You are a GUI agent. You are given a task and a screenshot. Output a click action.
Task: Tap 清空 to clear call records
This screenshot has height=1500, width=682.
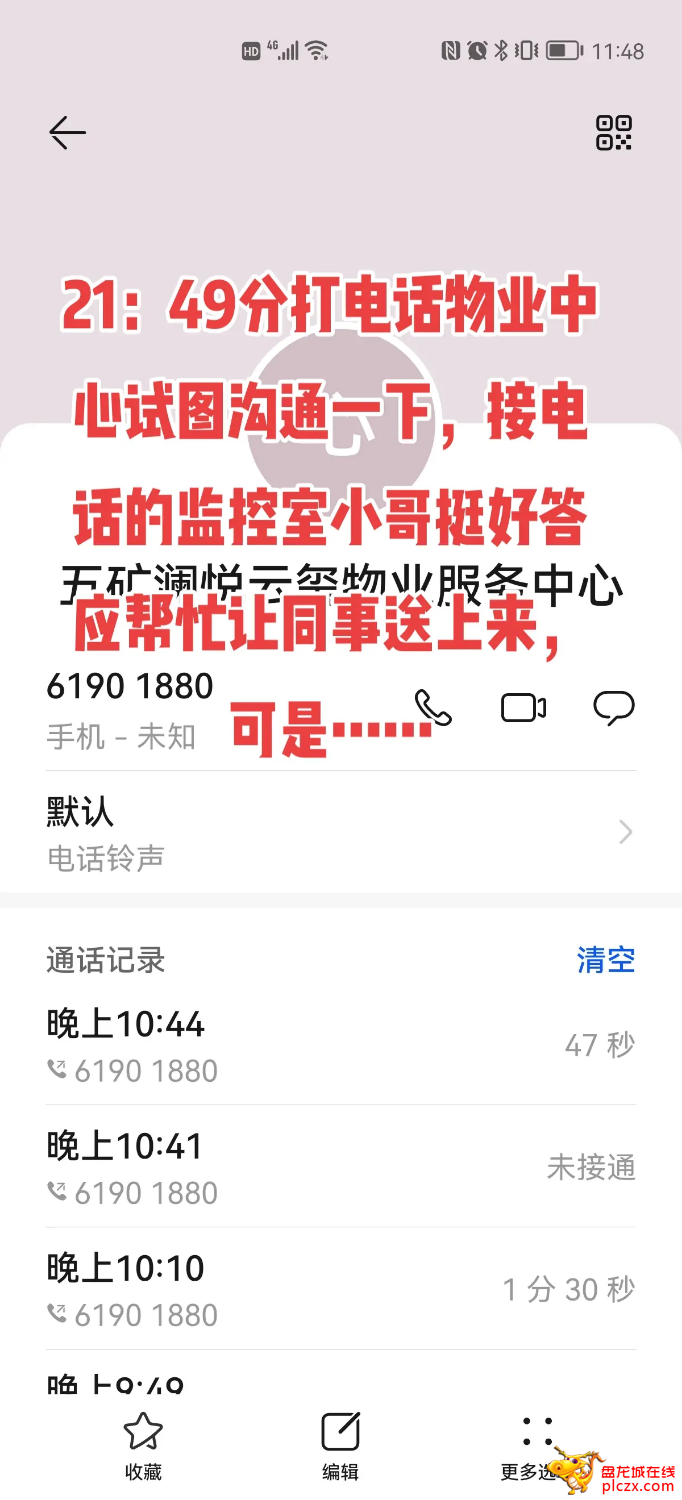point(605,960)
